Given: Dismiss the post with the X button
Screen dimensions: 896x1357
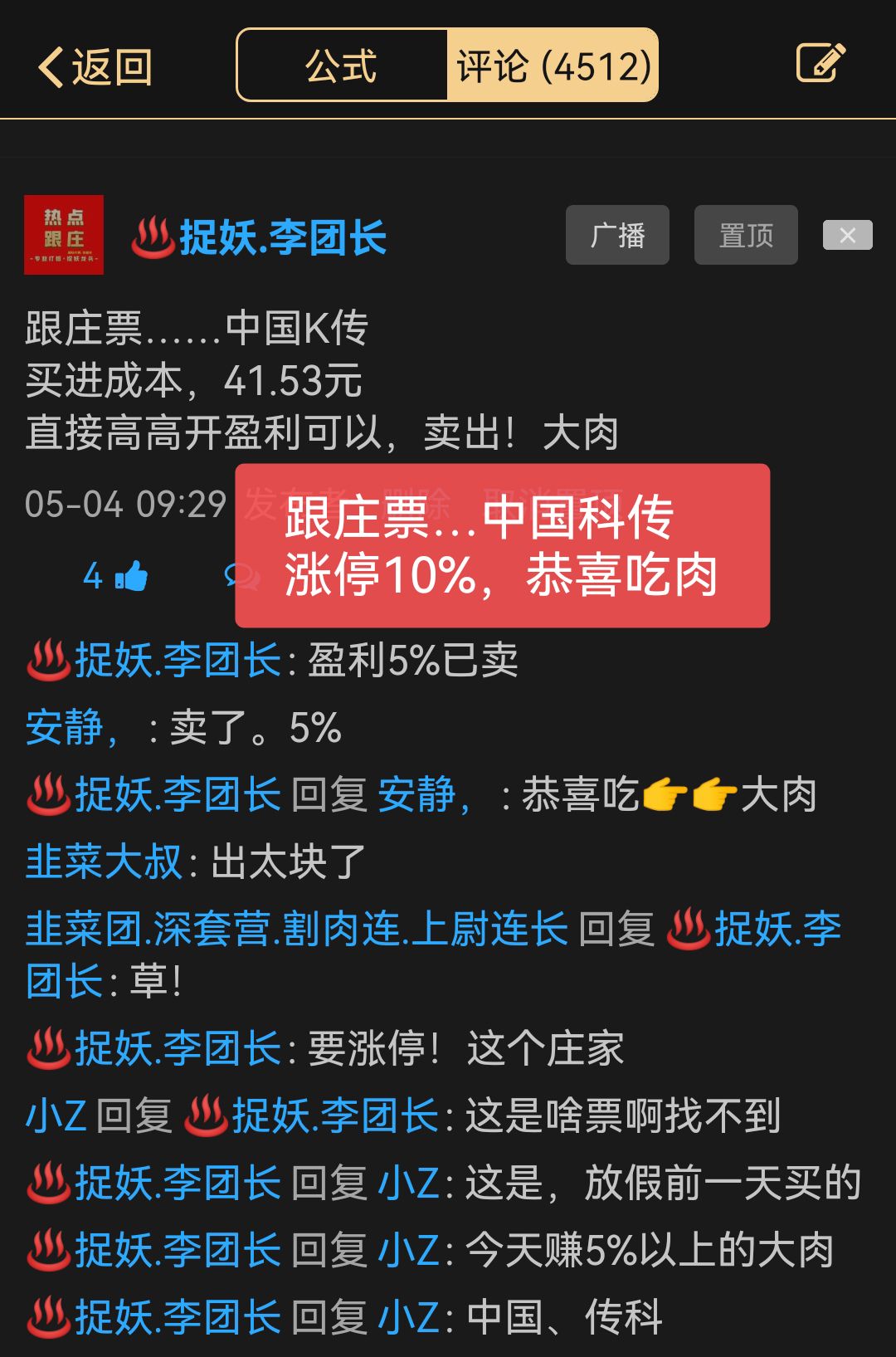Looking at the screenshot, I should point(847,235).
